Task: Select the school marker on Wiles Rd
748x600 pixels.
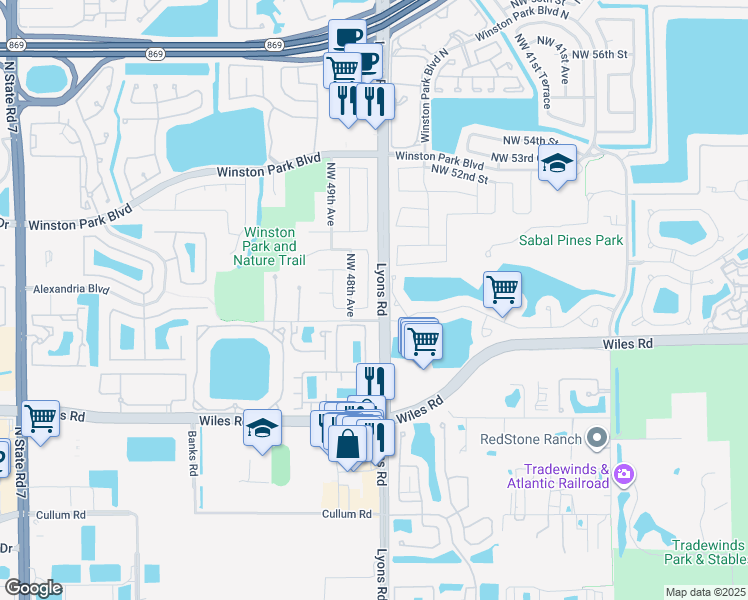Action: [x=262, y=432]
